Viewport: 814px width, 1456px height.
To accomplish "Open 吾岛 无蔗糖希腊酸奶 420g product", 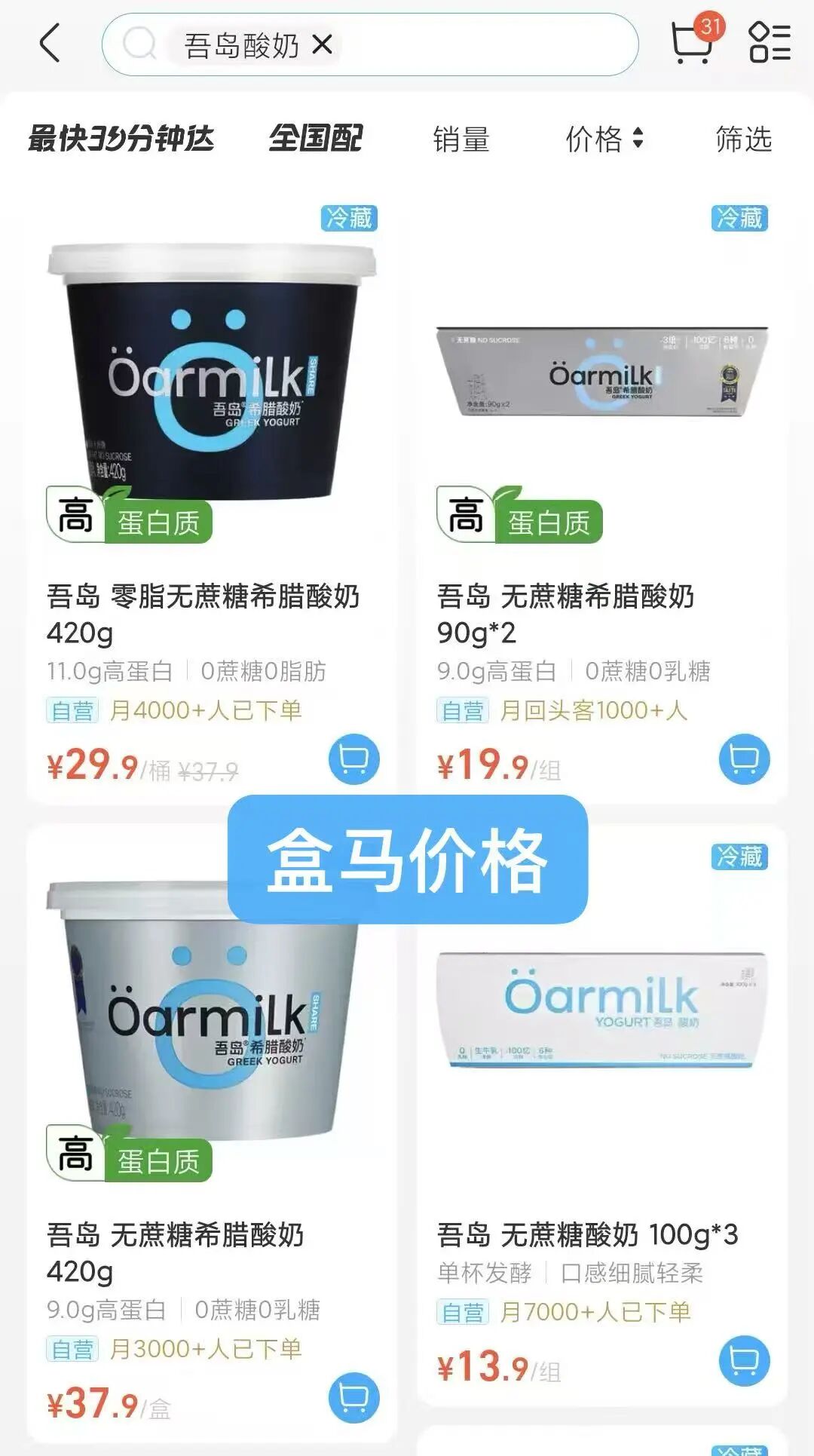I will [x=176, y=1252].
